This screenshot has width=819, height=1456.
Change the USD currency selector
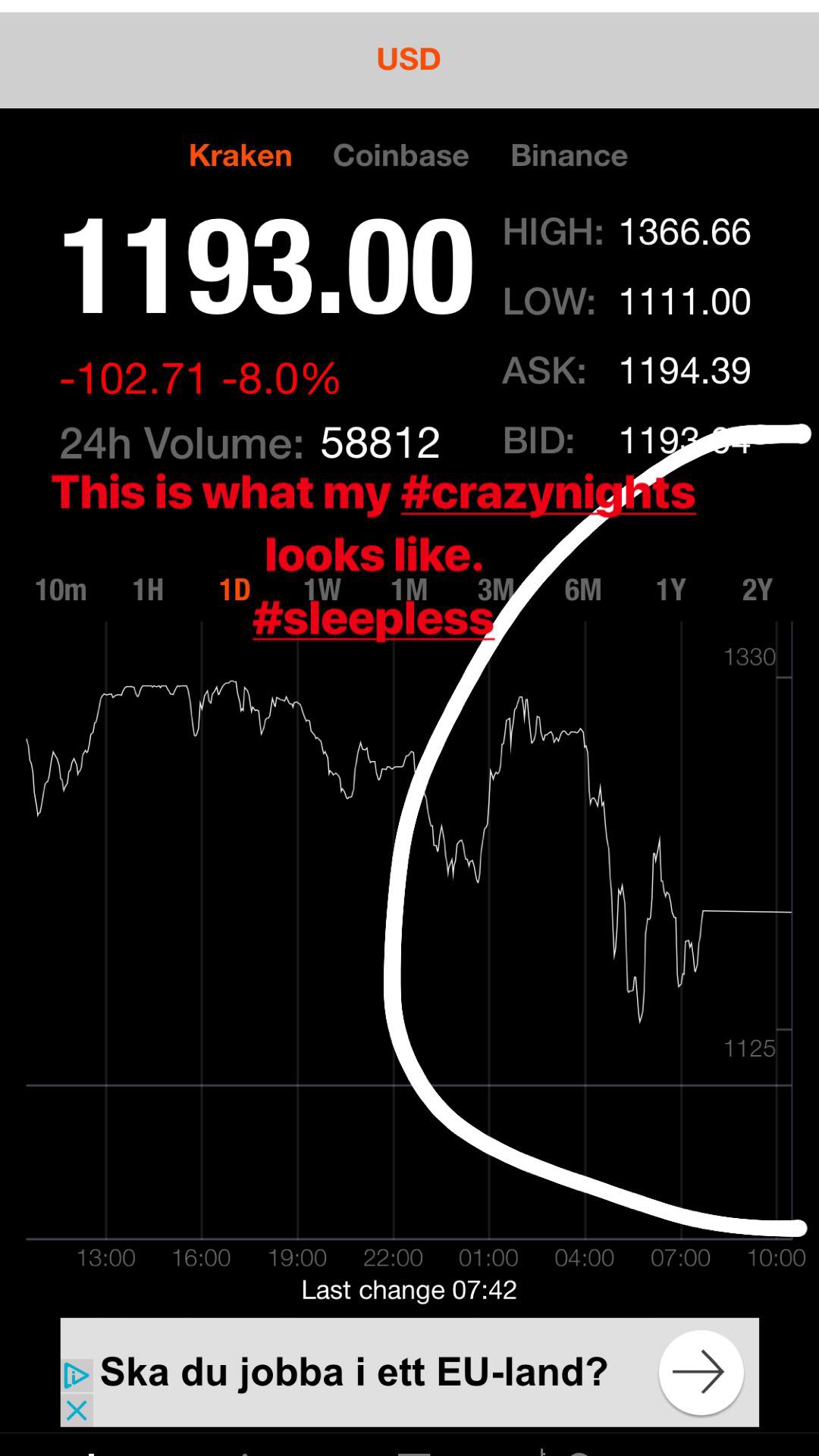coord(409,59)
